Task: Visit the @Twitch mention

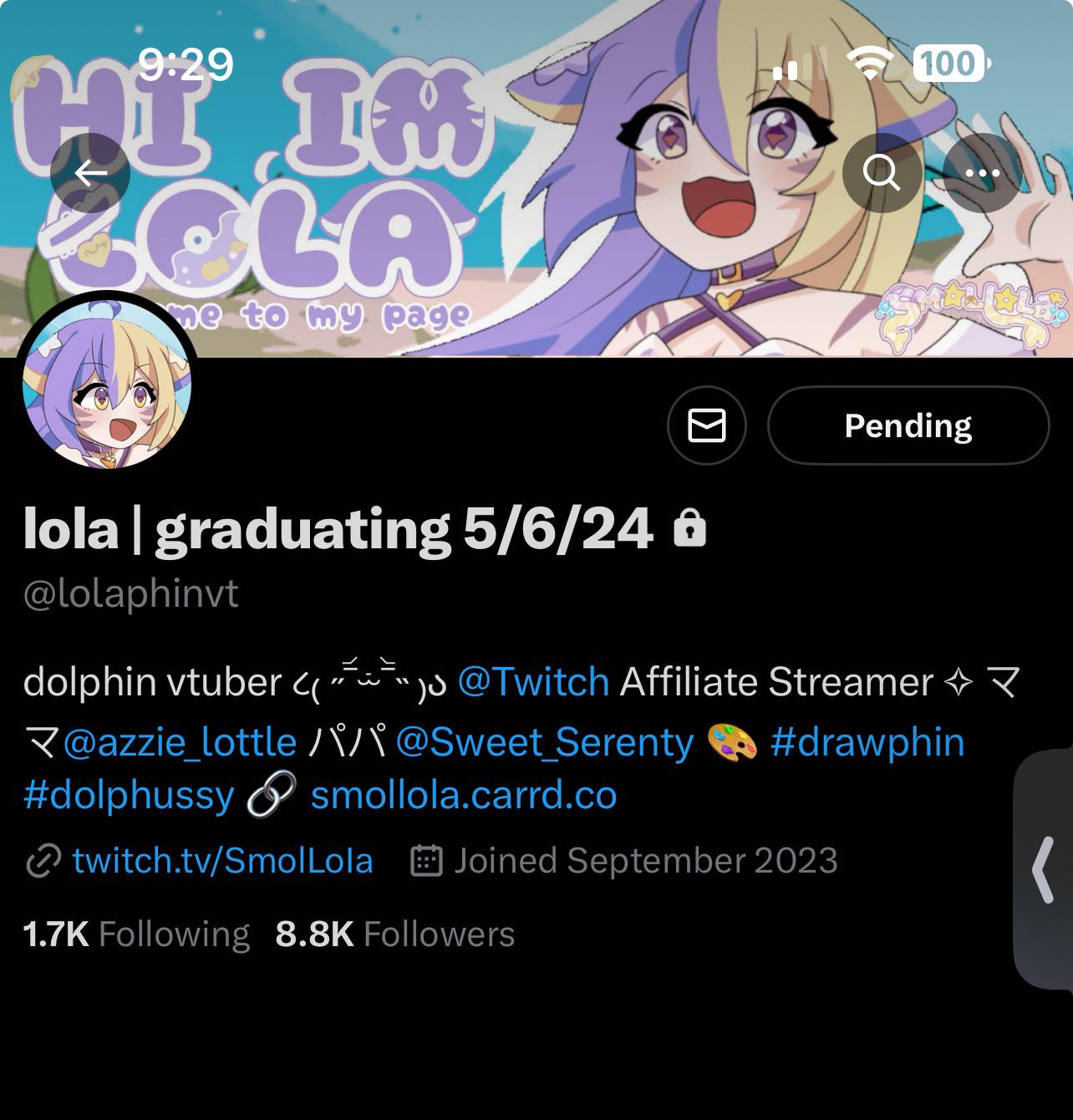Action: (533, 682)
